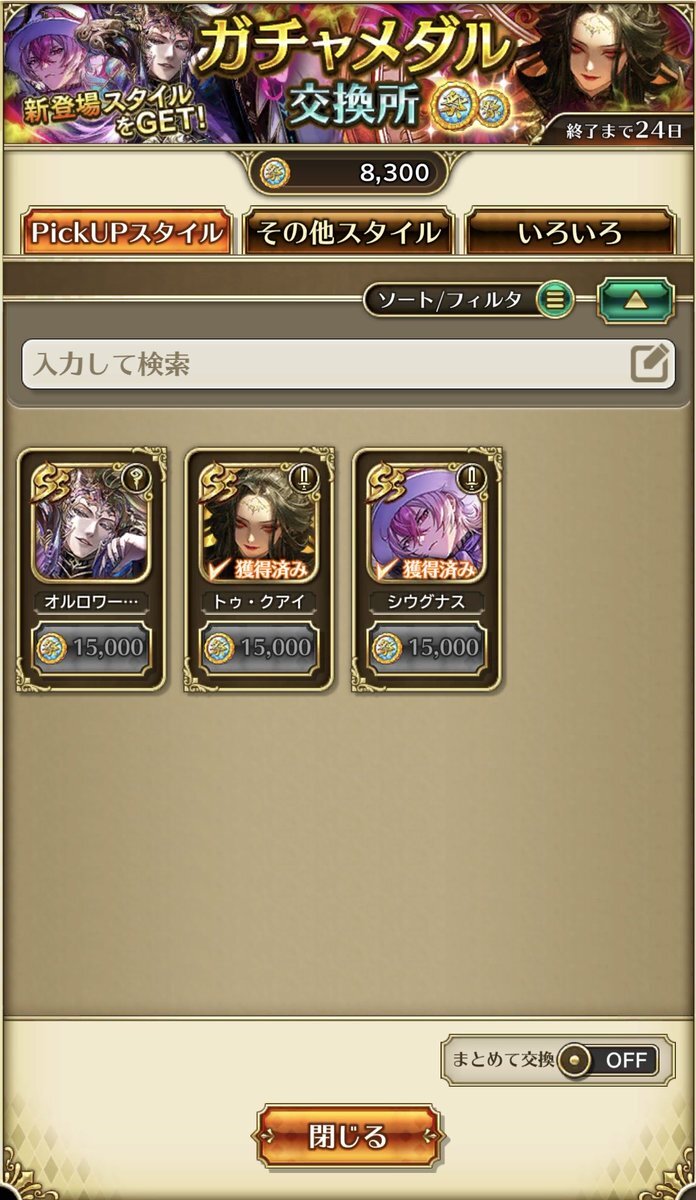The image size is (696, 1200).
Task: Choose the シウグナス style card
Action: (x=428, y=569)
